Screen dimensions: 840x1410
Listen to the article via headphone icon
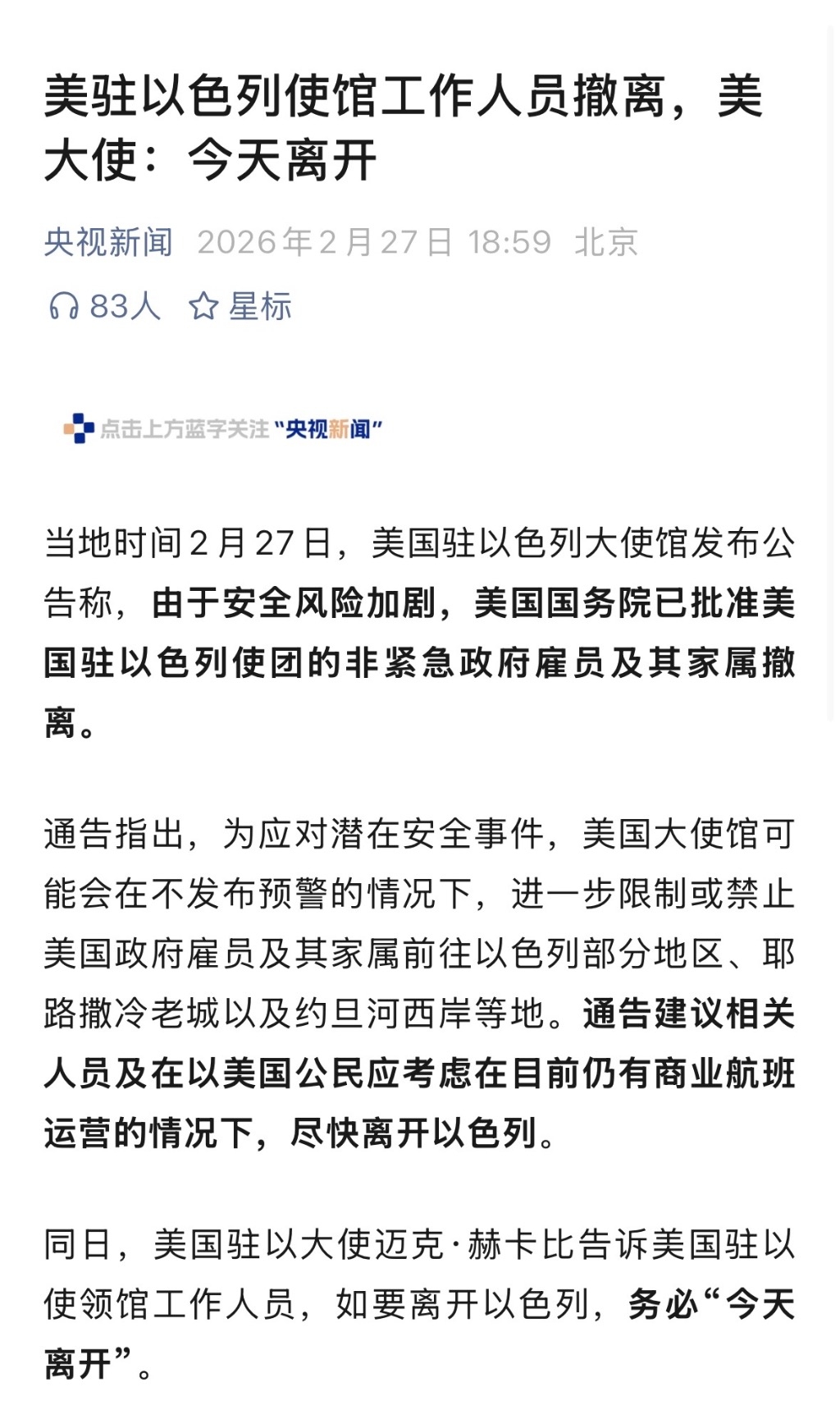(x=64, y=307)
